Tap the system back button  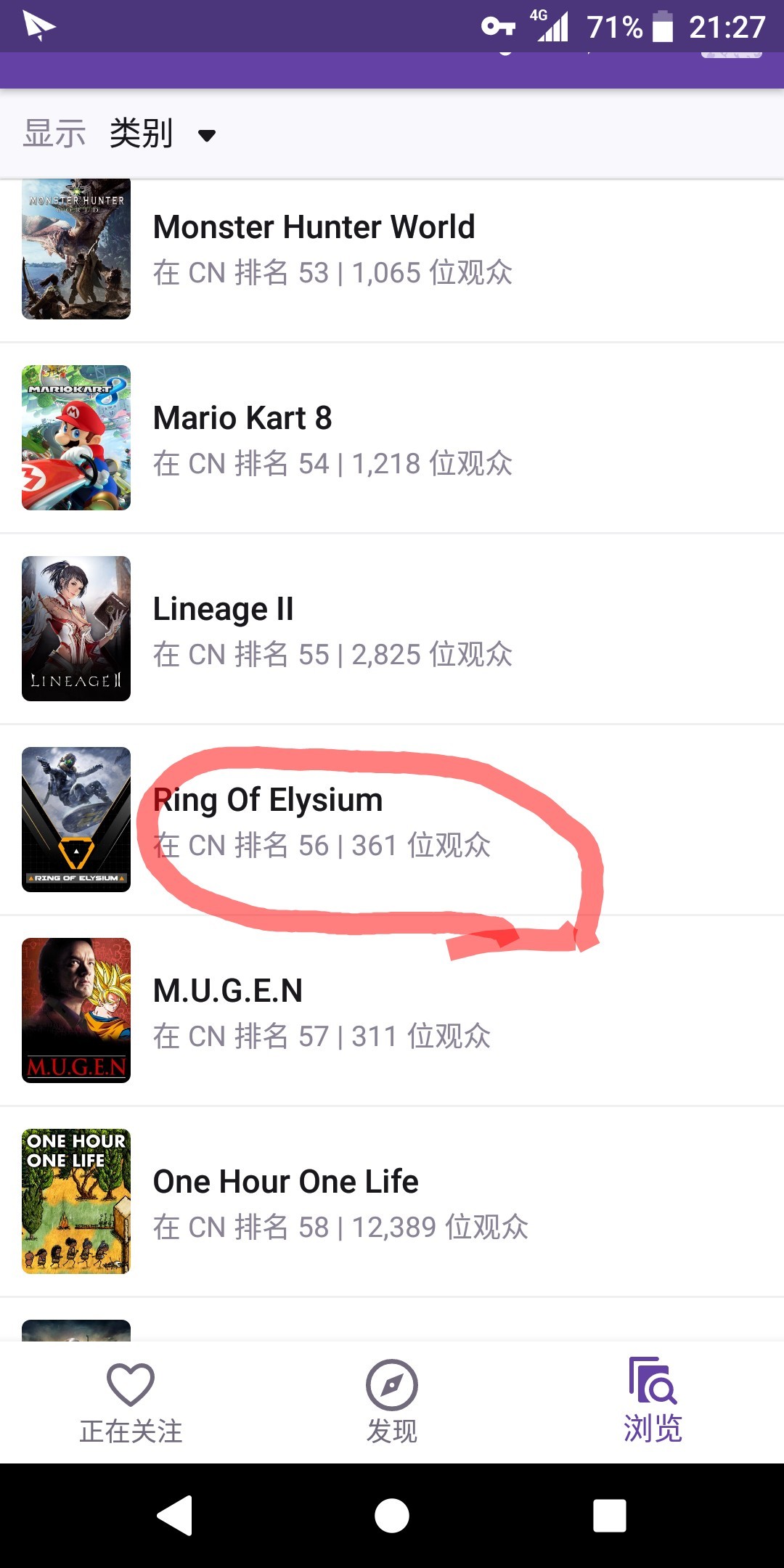[176, 1516]
